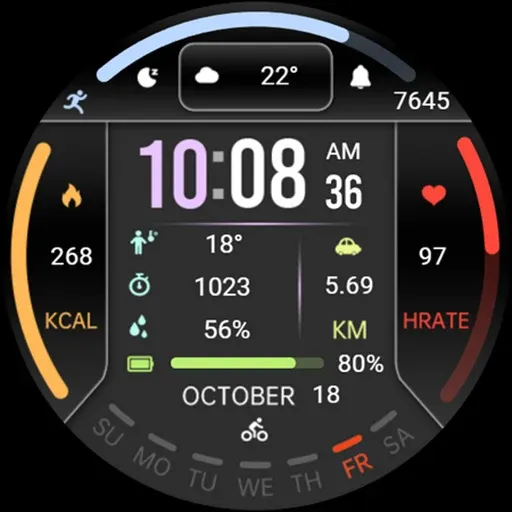Open the alarm bell icon

tap(360, 77)
